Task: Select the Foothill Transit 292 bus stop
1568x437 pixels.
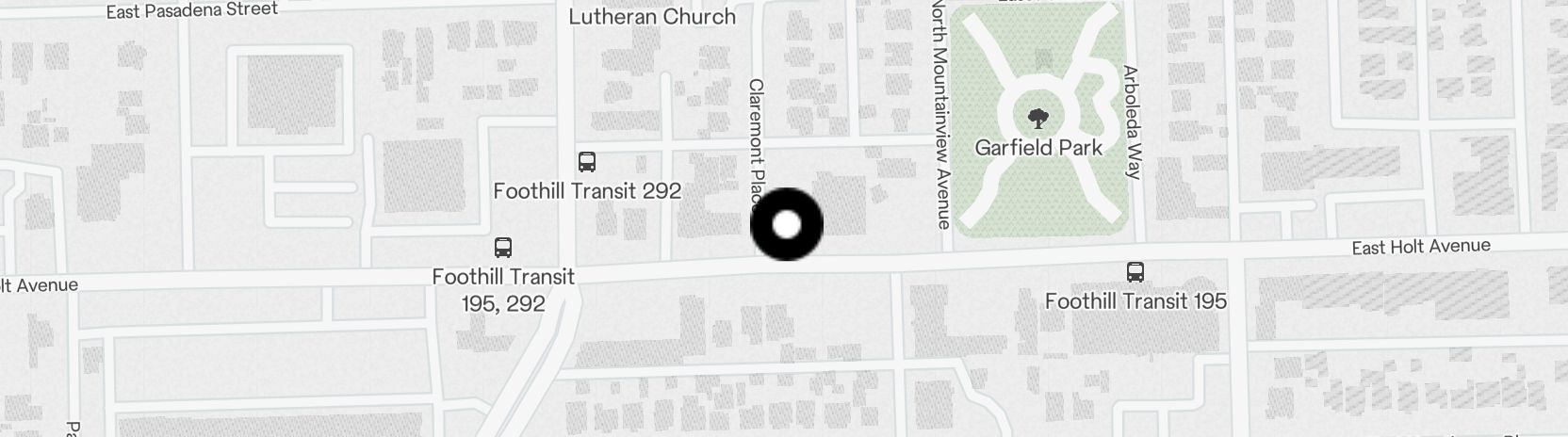Action: (587, 162)
